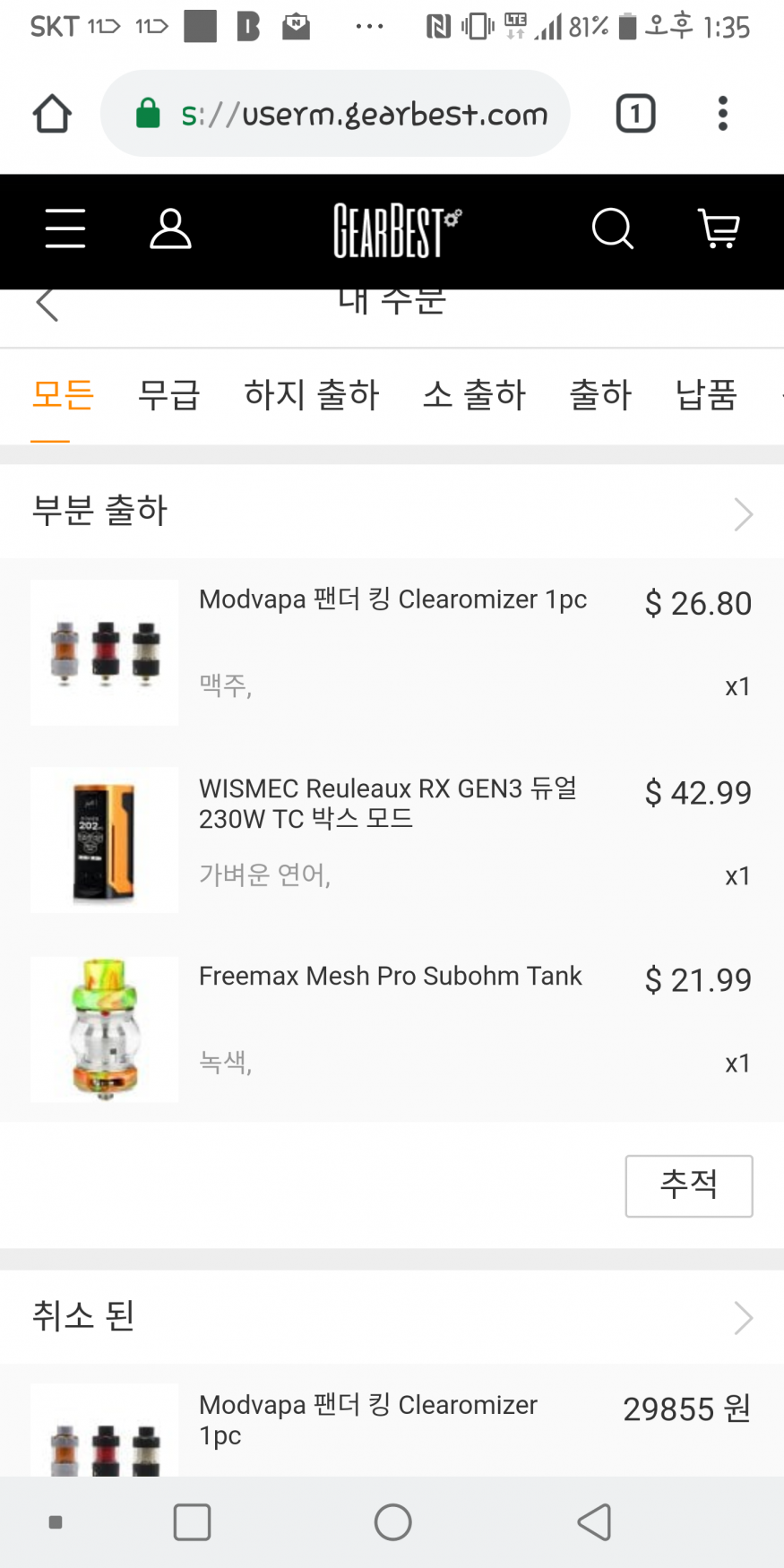Open the 취소 된 order details
This screenshot has width=784, height=1568.
(392, 1317)
